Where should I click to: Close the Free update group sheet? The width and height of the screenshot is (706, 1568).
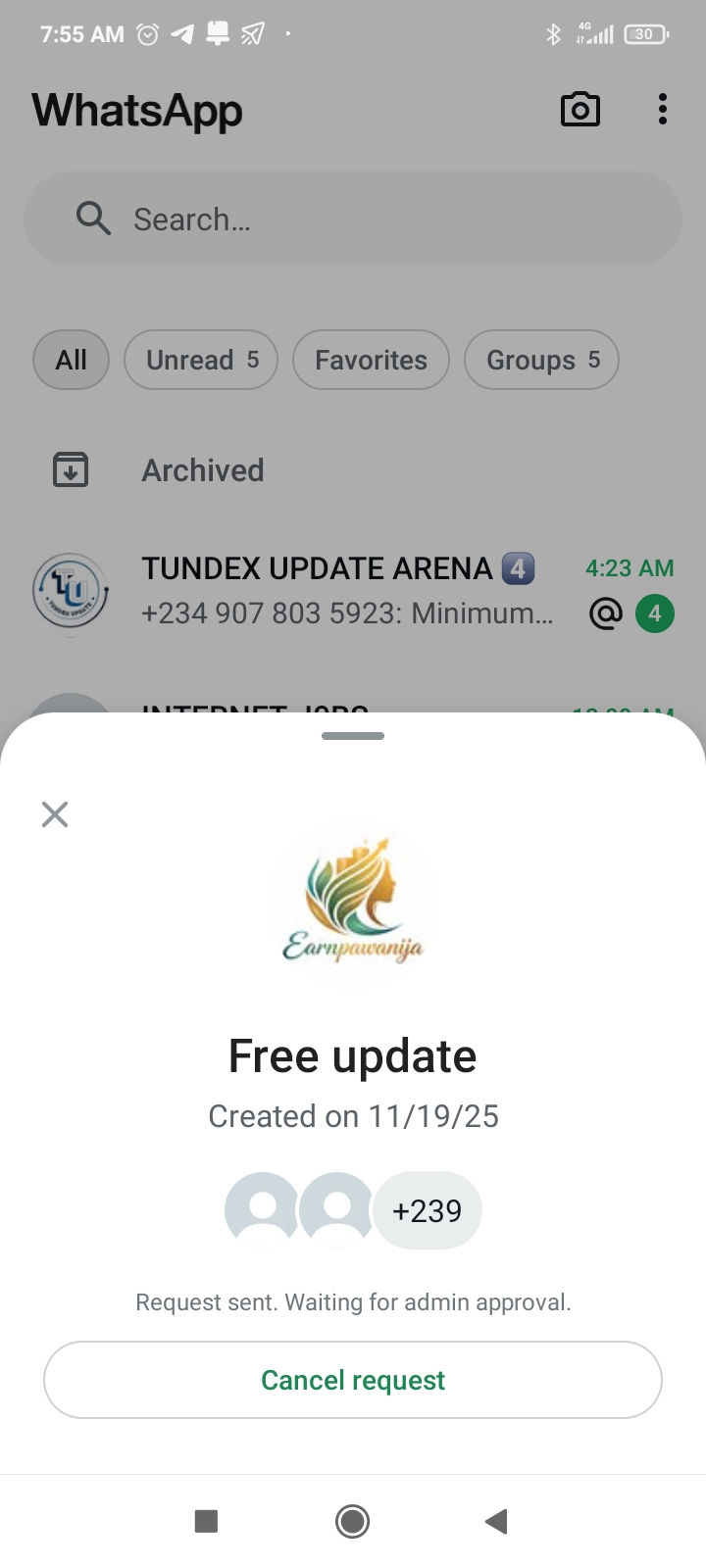point(55,814)
